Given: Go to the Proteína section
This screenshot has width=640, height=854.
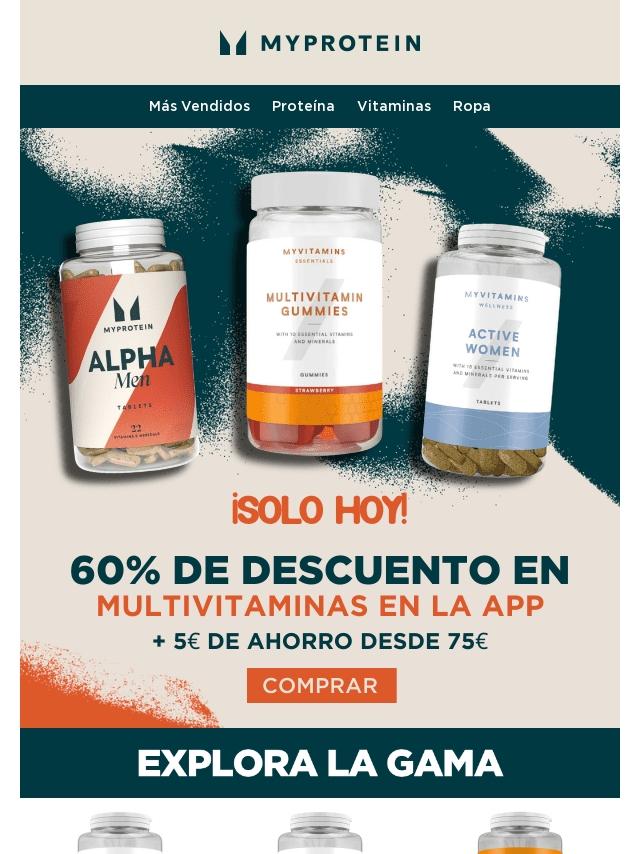Looking at the screenshot, I should pos(303,106).
